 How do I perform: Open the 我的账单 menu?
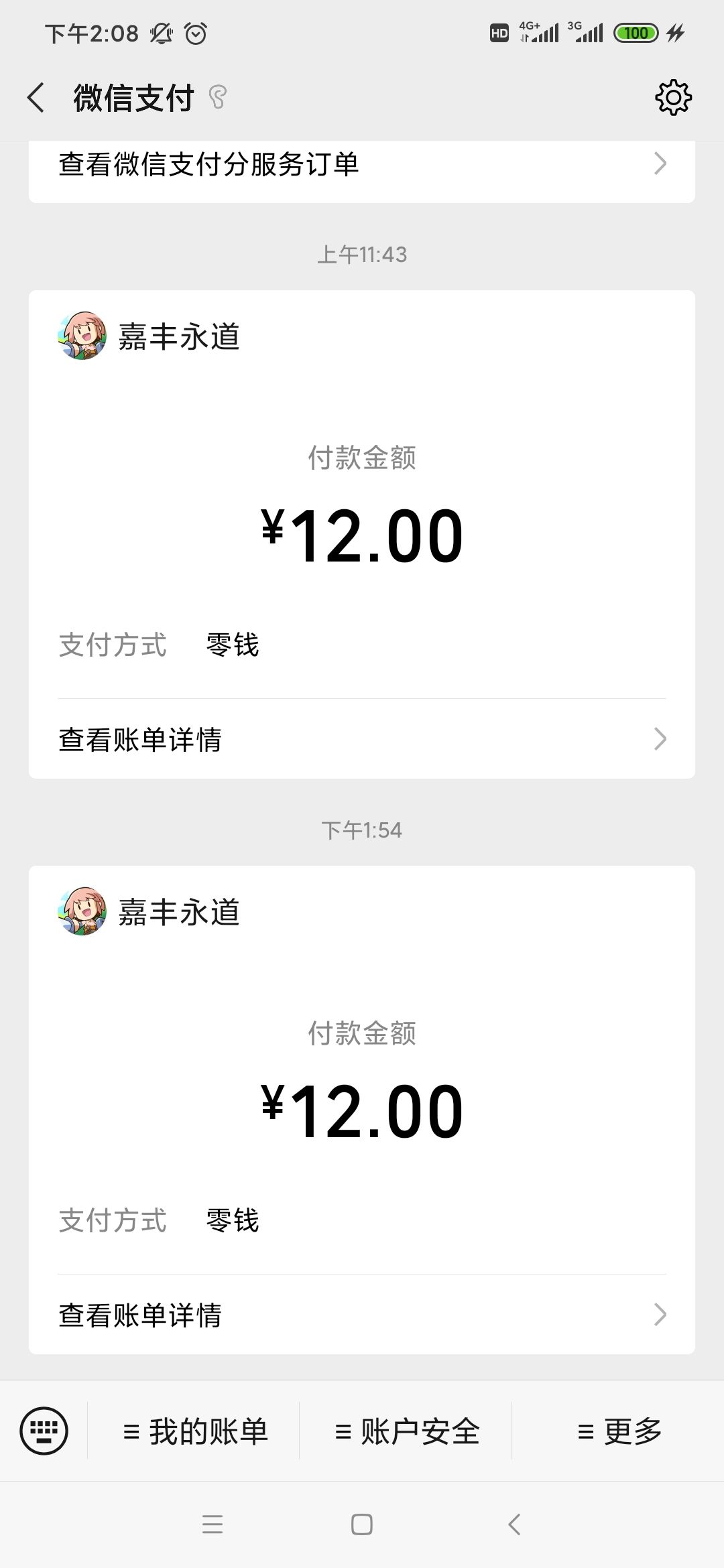(x=194, y=1431)
